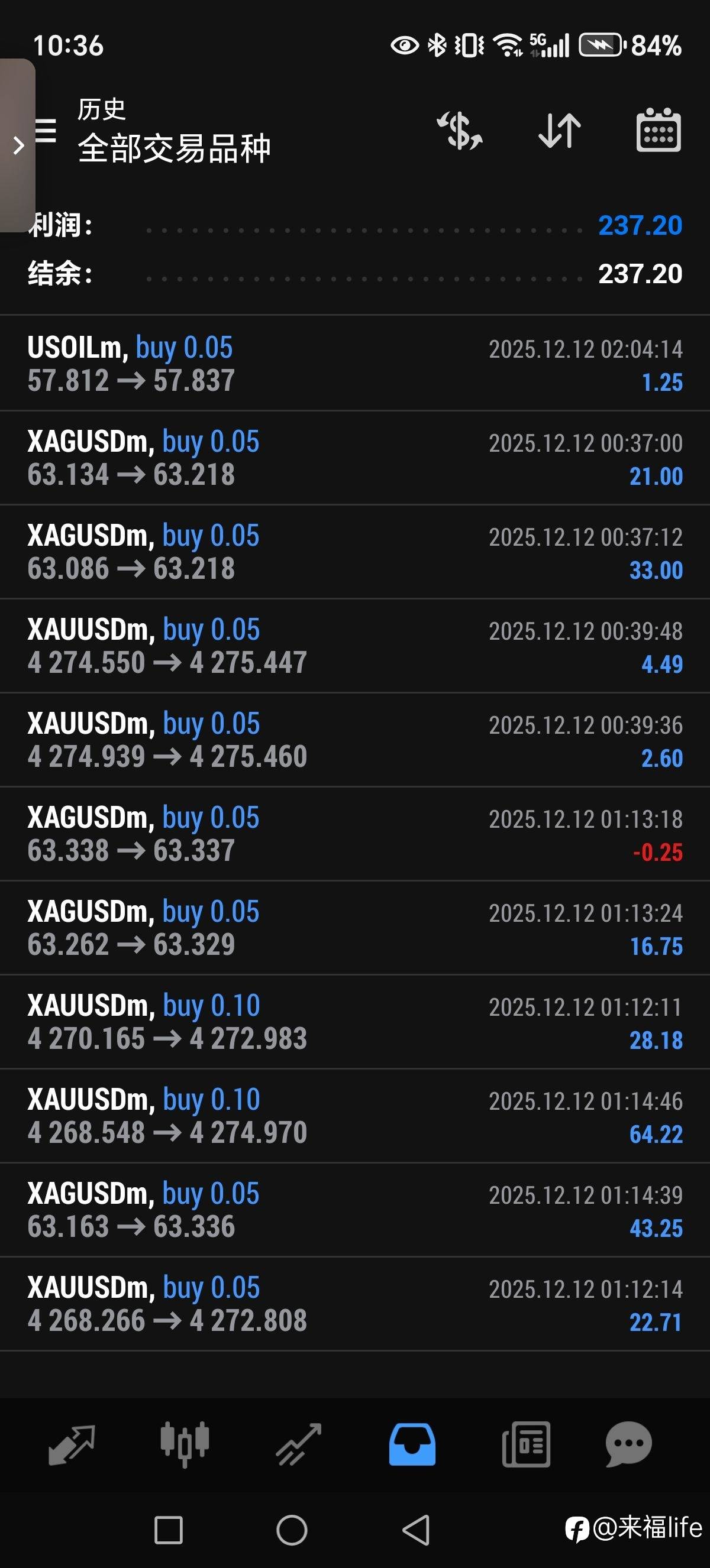
Task: Go to the system home screen
Action: click(x=292, y=1530)
